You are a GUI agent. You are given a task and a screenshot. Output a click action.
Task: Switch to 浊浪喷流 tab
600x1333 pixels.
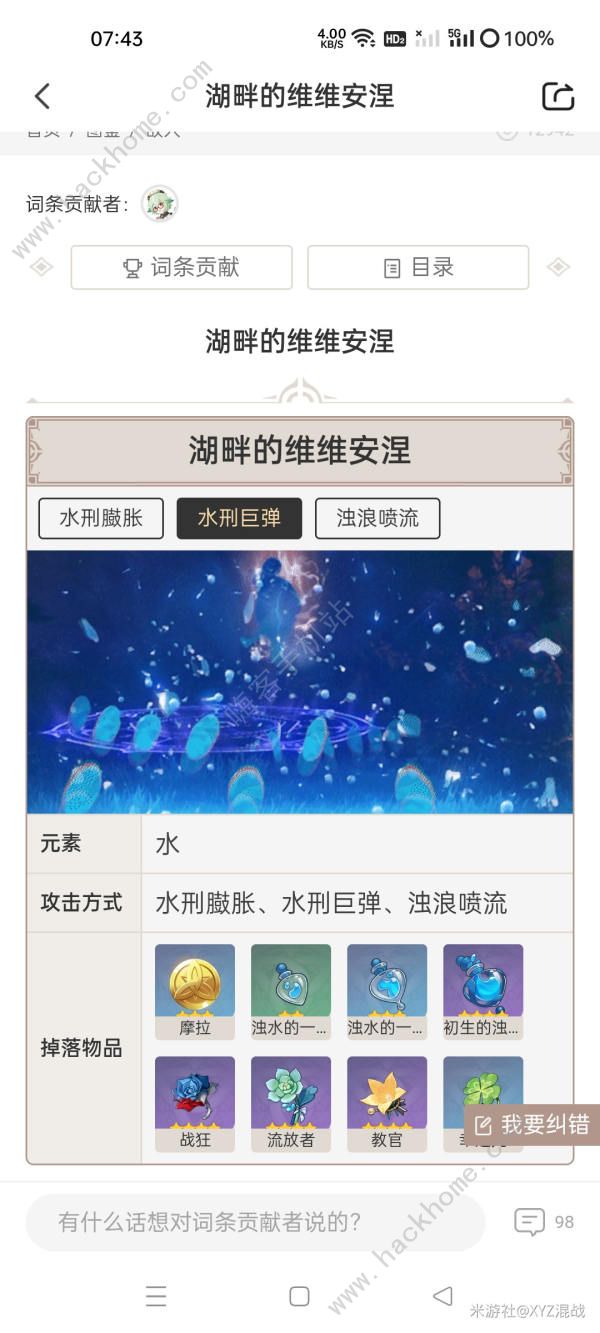[377, 518]
